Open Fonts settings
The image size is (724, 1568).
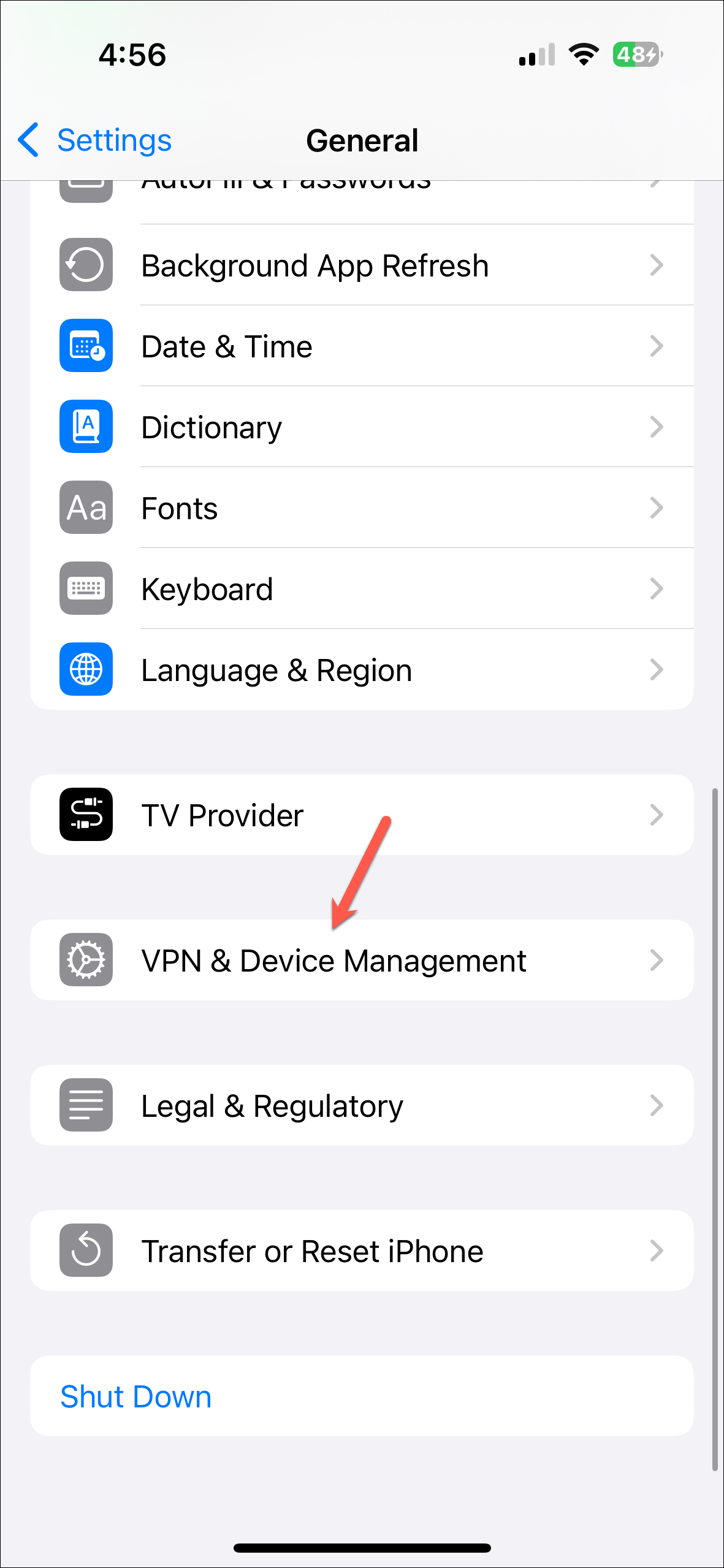click(362, 508)
